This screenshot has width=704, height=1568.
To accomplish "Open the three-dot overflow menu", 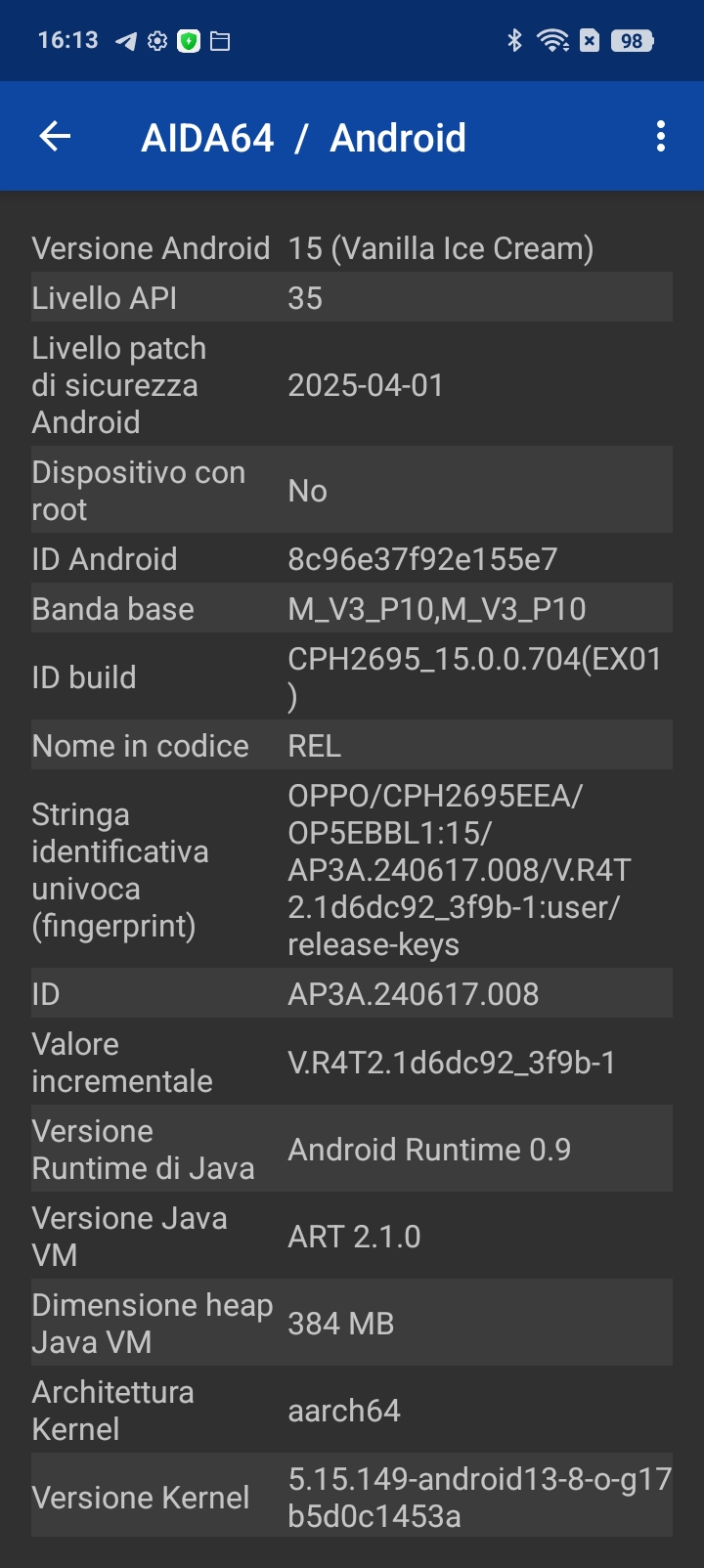I will (x=661, y=137).
